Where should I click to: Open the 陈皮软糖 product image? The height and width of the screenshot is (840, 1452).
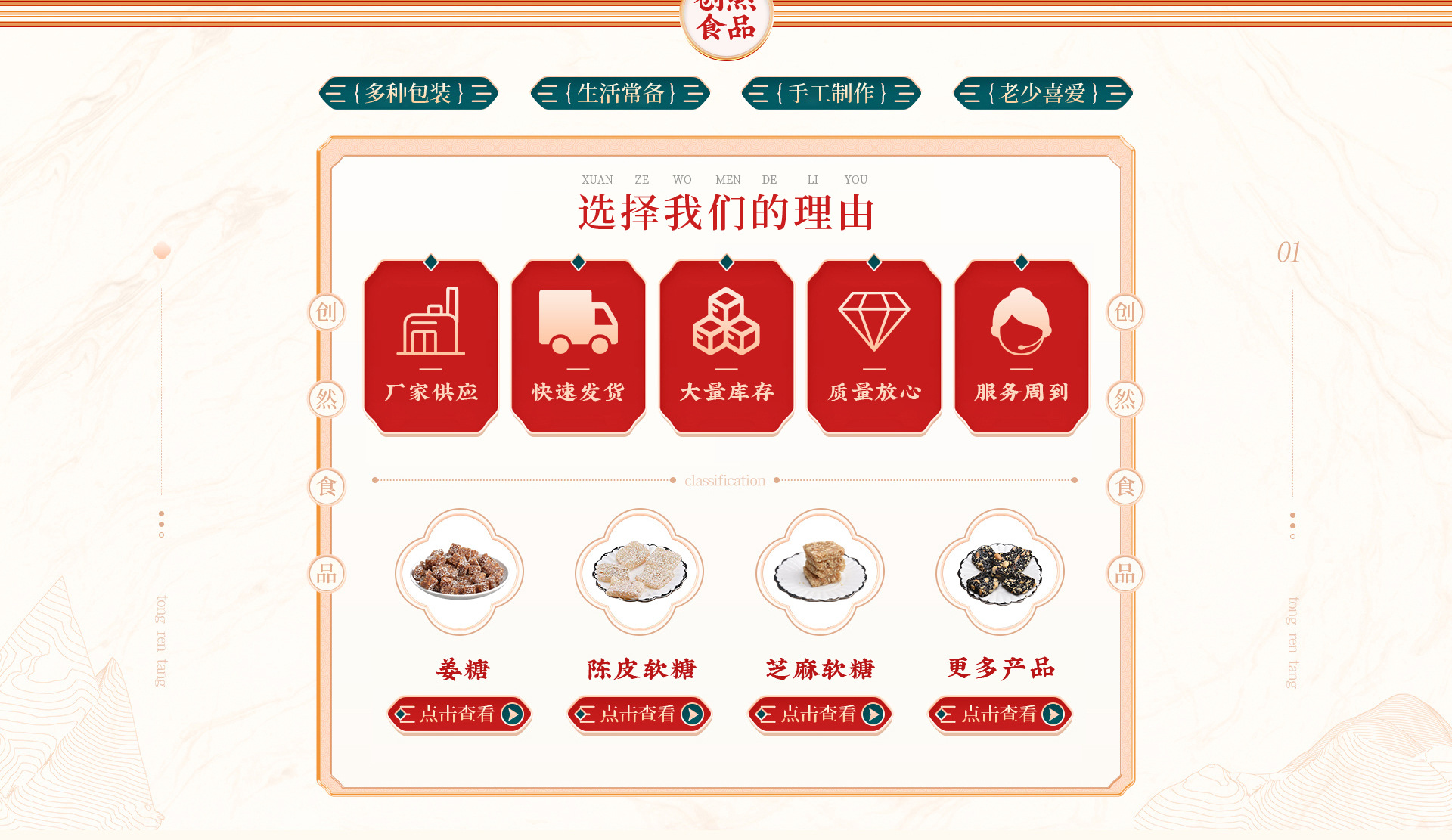tap(640, 572)
